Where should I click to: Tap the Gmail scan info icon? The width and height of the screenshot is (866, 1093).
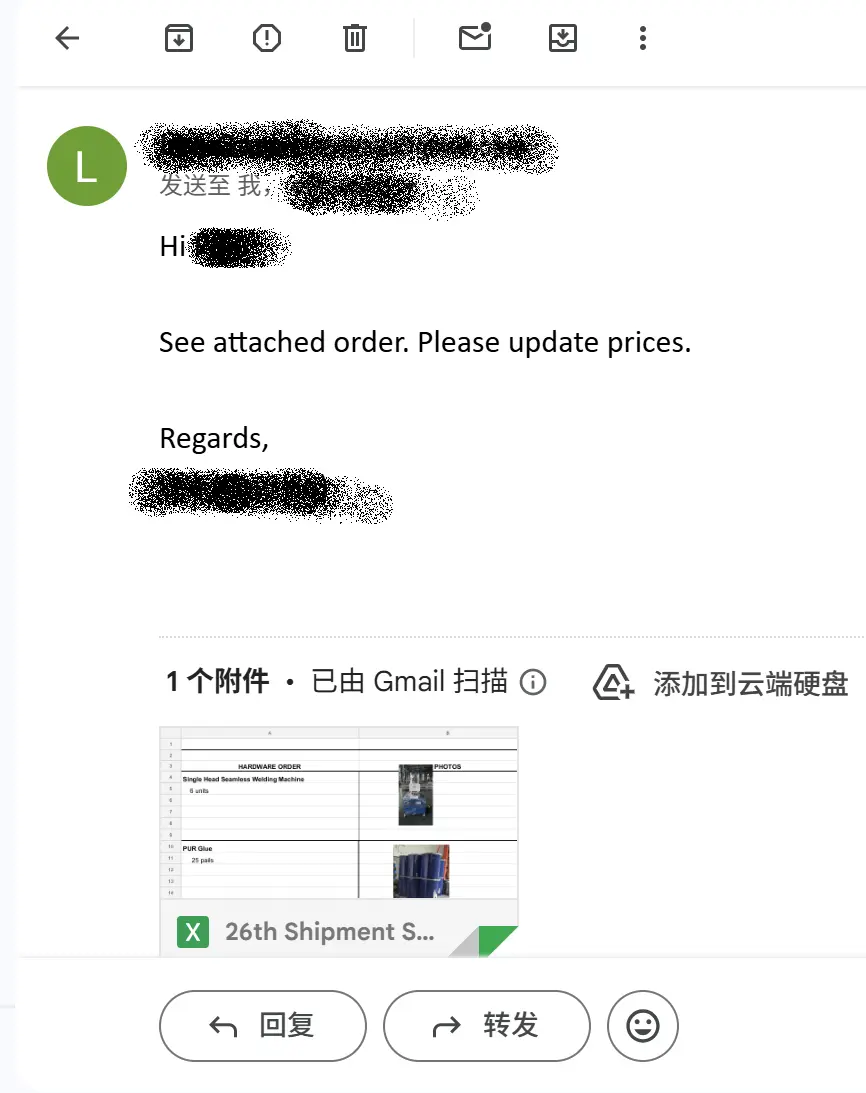pos(534,683)
